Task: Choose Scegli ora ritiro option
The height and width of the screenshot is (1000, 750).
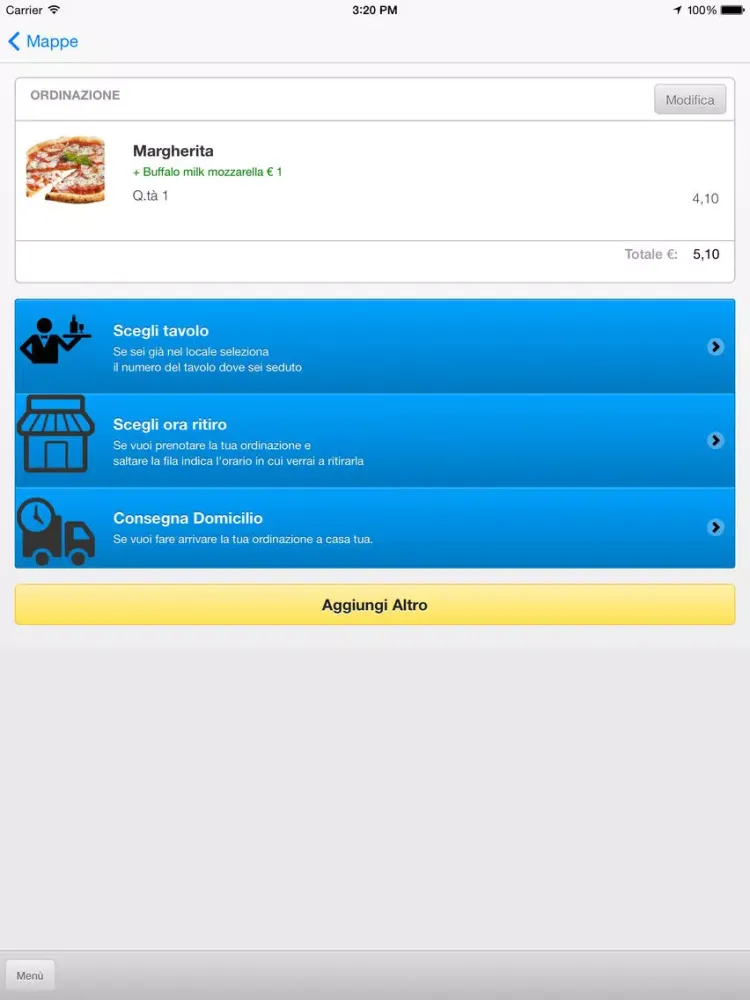Action: point(375,440)
